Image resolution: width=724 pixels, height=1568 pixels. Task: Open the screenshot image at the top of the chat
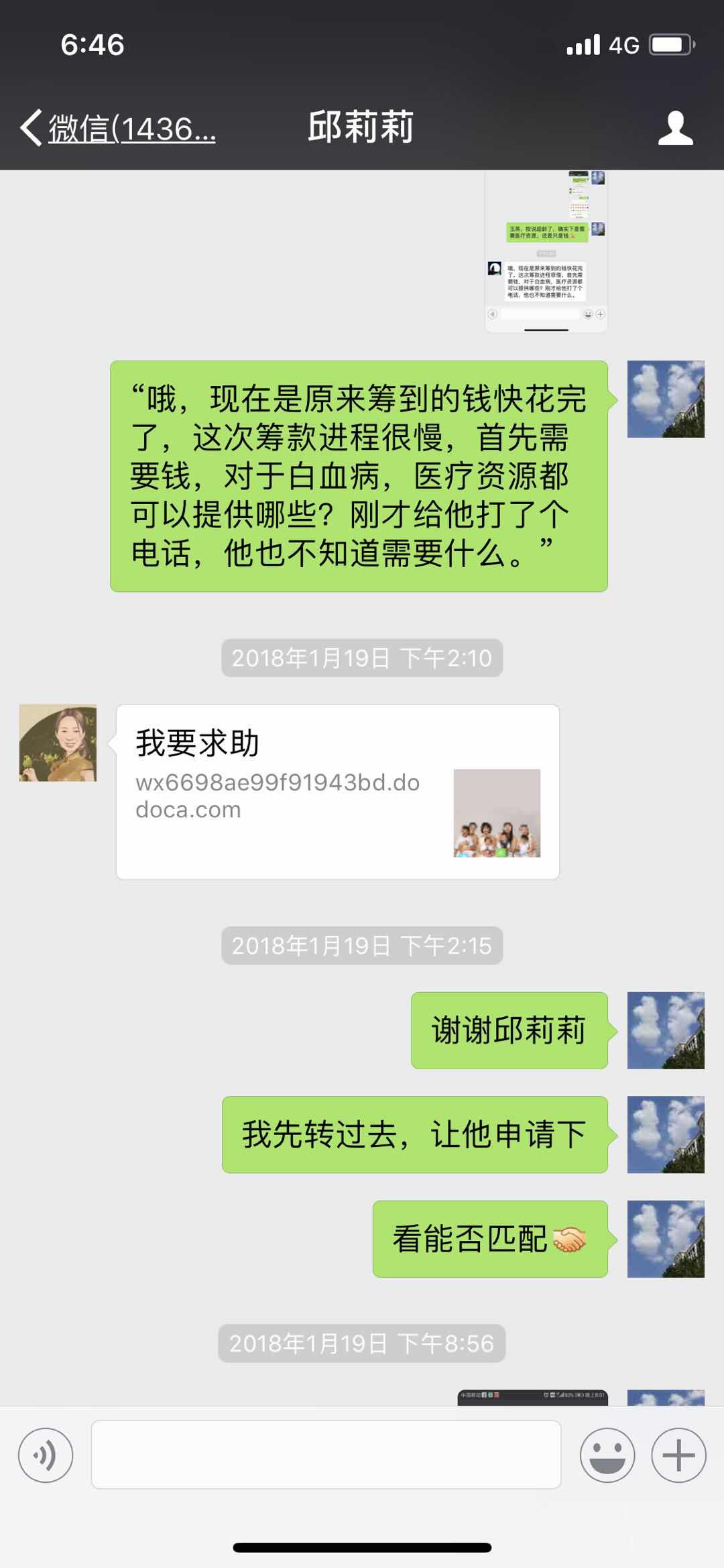[546, 251]
